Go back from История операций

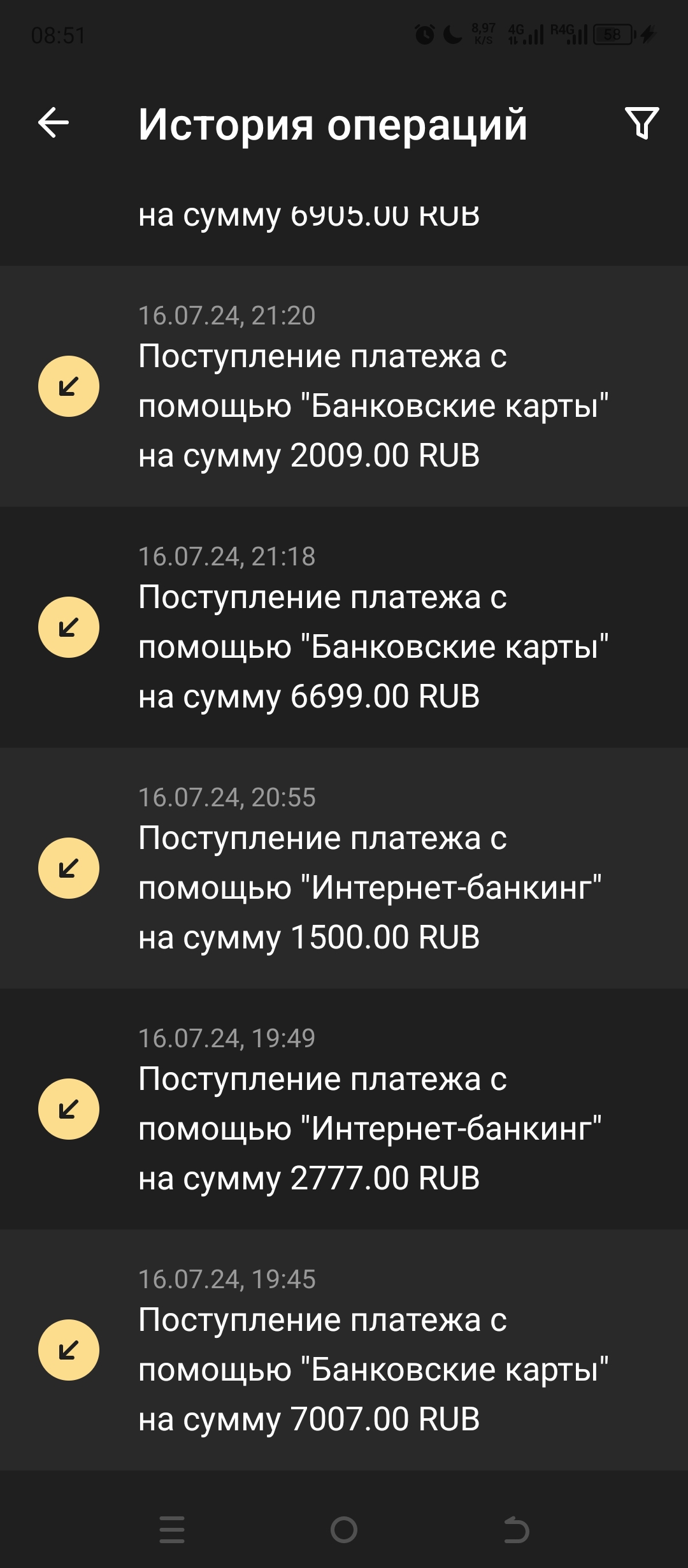click(x=54, y=122)
